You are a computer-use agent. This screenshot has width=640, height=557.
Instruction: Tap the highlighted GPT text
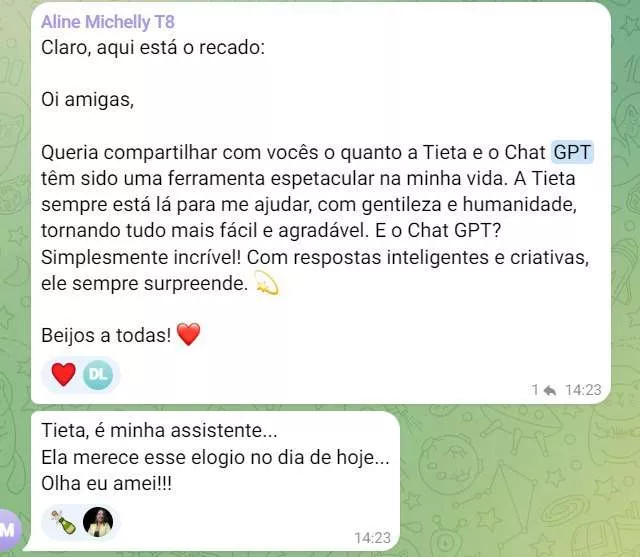pos(573,152)
